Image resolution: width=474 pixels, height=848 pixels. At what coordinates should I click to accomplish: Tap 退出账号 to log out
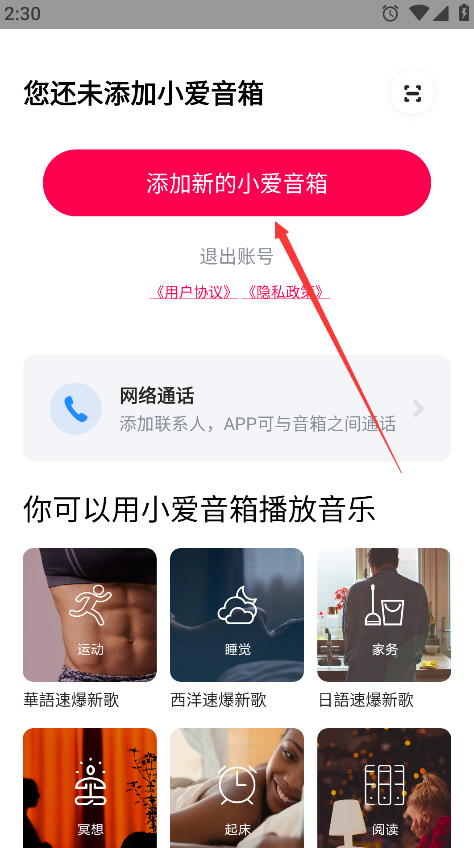pos(236,256)
